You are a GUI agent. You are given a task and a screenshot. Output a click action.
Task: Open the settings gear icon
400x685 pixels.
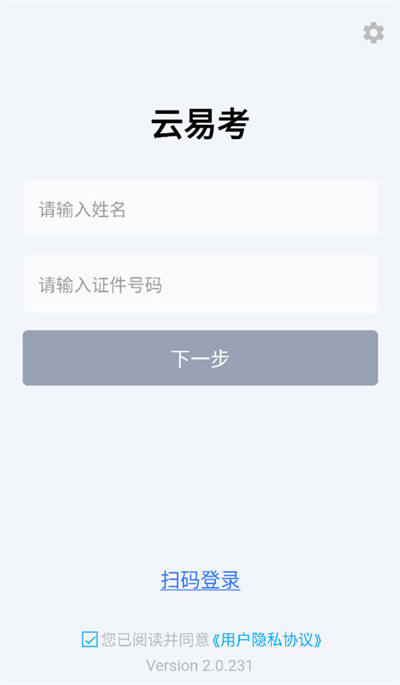[x=374, y=33]
